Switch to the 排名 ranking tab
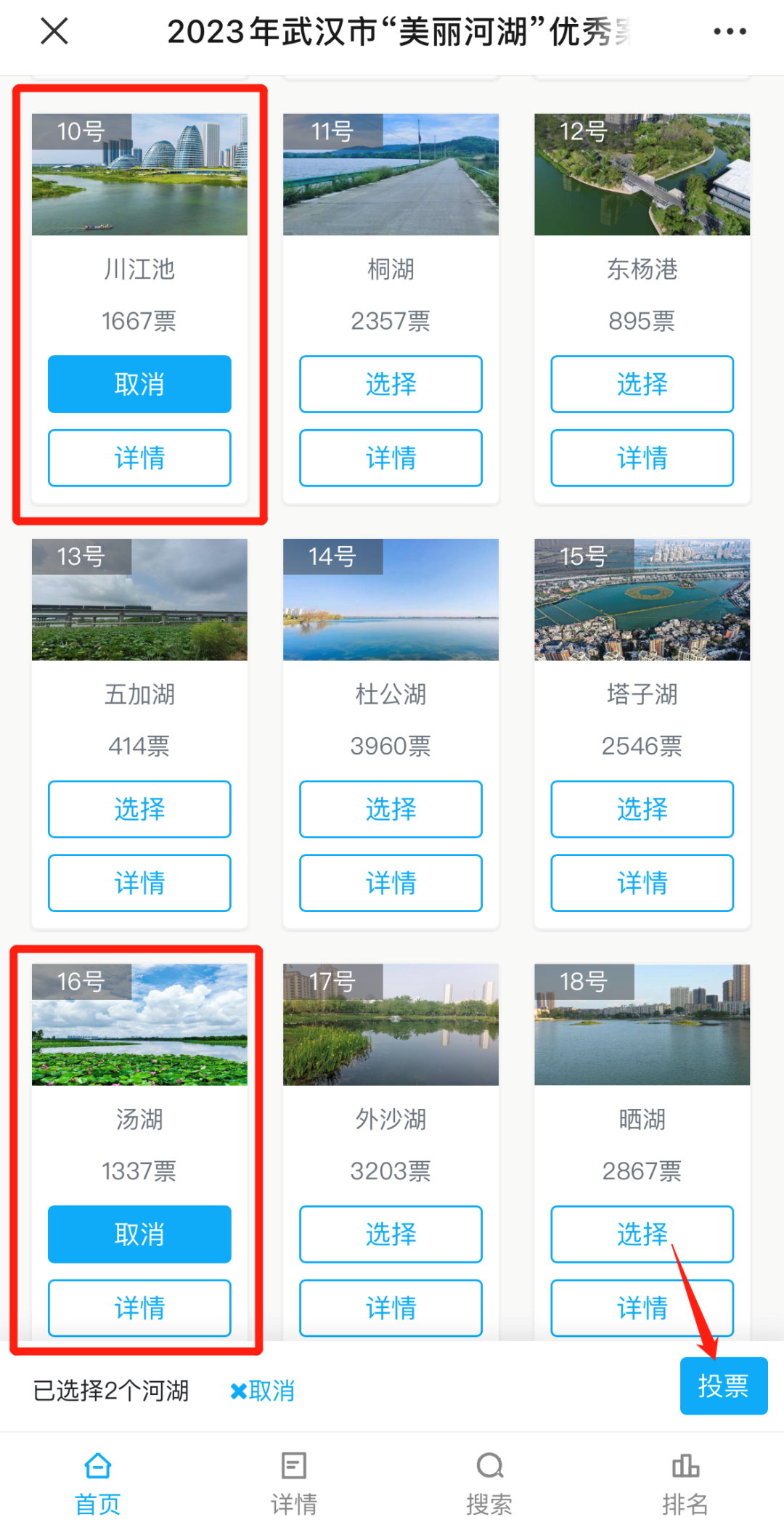 coord(685,1484)
